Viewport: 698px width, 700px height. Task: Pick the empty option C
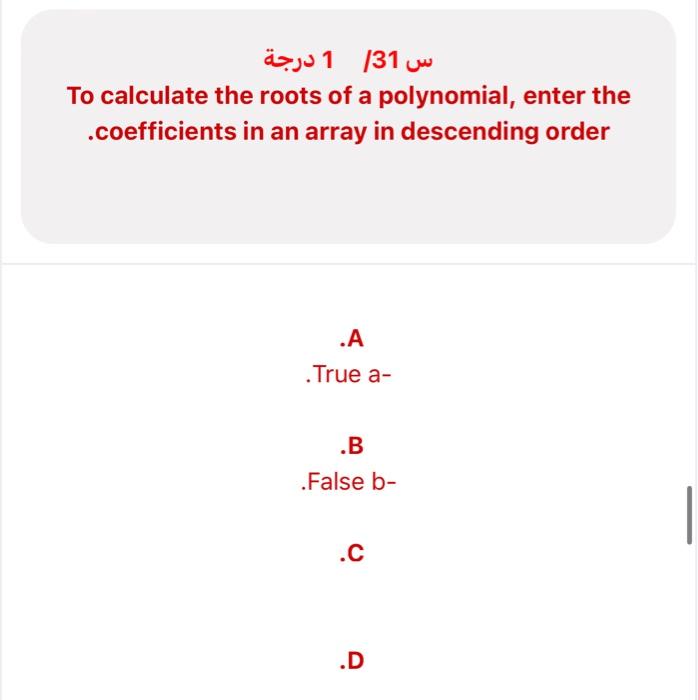coord(350,552)
